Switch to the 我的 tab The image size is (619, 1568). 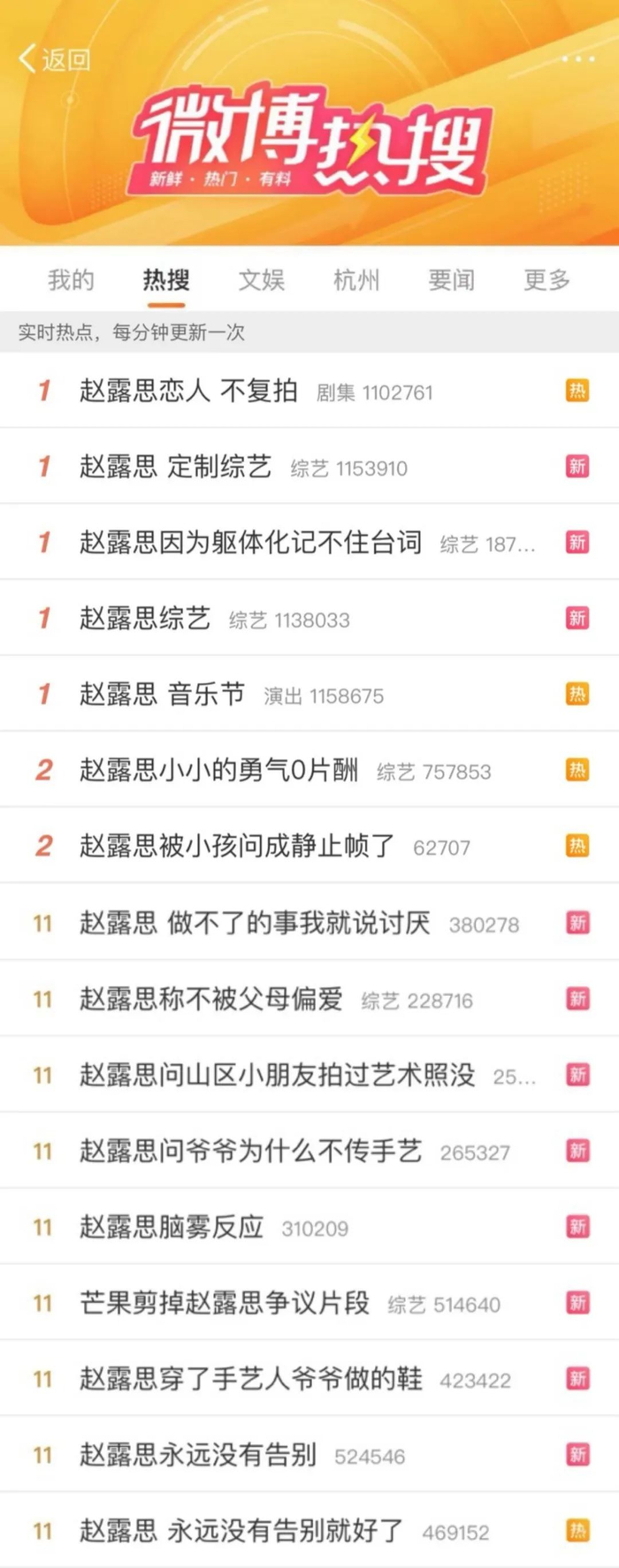click(71, 280)
